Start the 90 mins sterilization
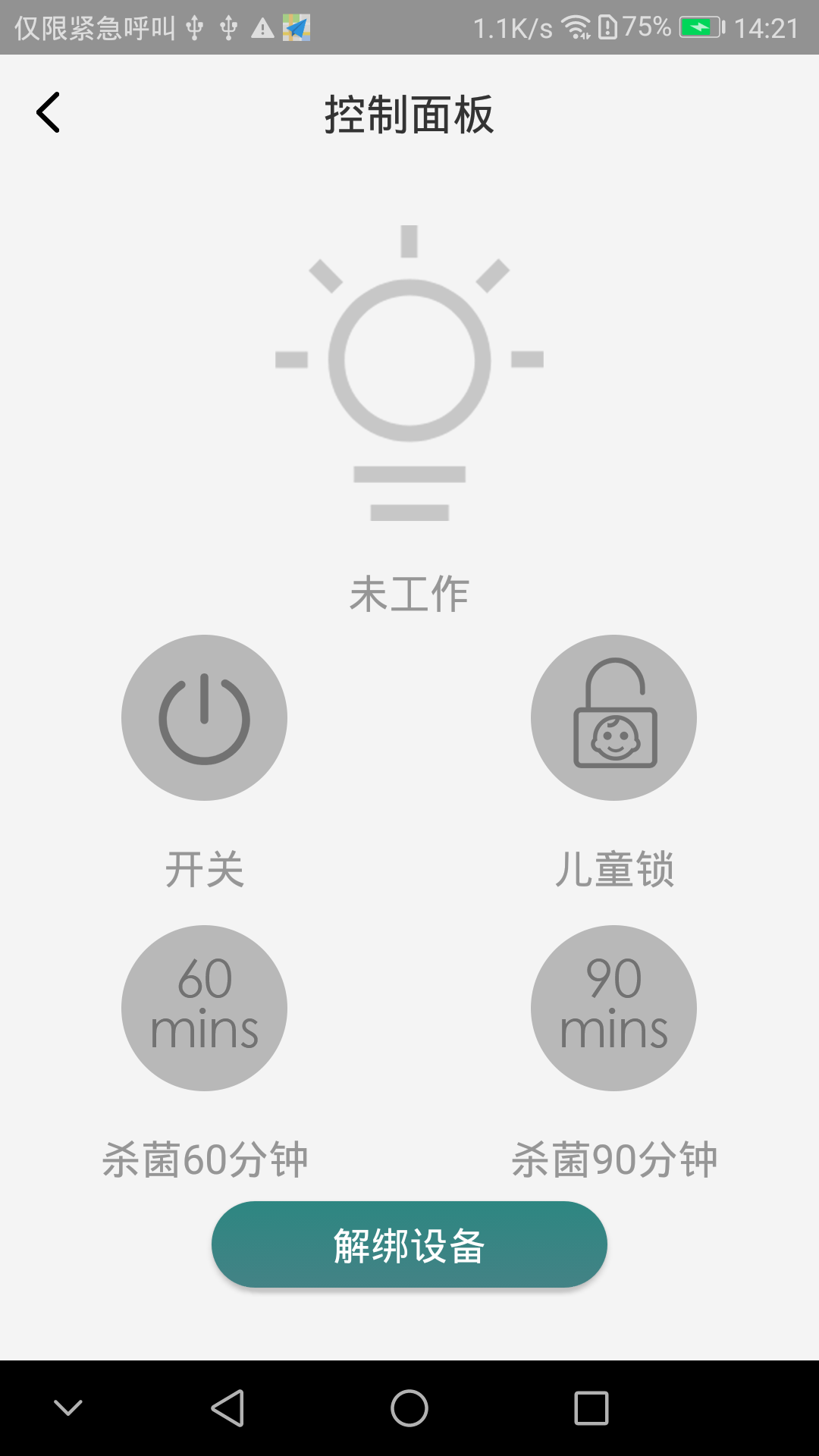 coord(613,1008)
